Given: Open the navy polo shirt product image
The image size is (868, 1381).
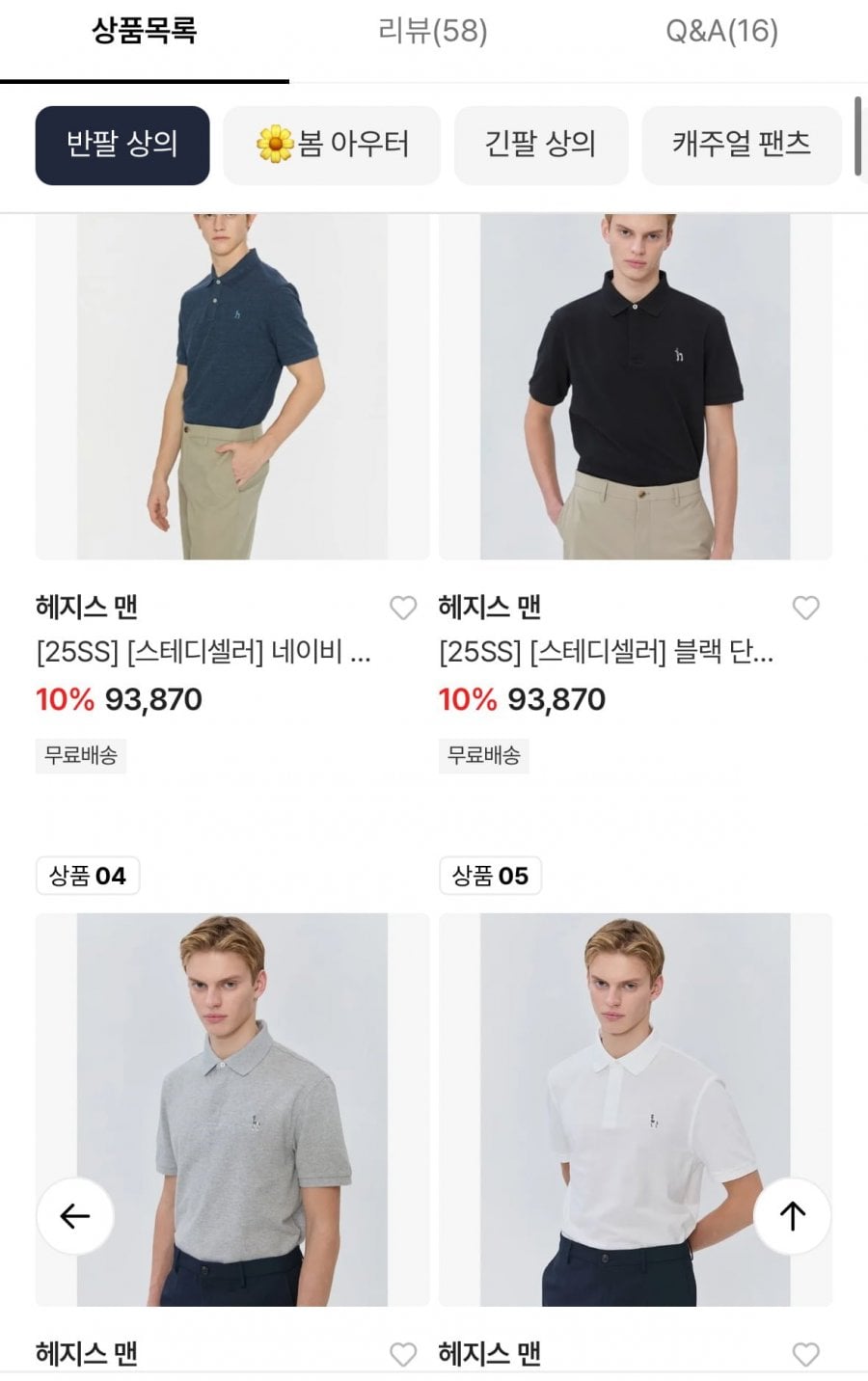Looking at the screenshot, I should [231, 386].
